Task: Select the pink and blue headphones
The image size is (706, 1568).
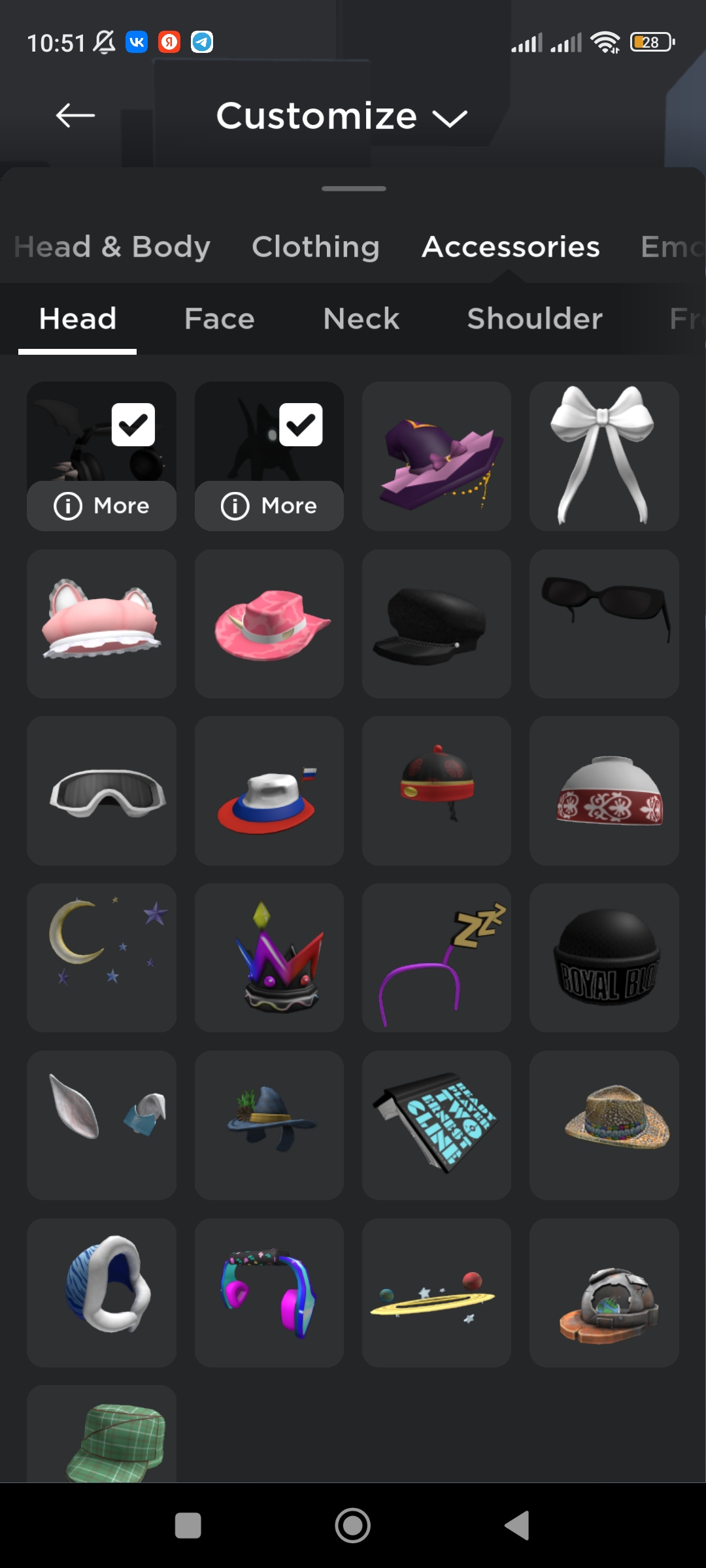Action: click(x=269, y=1292)
